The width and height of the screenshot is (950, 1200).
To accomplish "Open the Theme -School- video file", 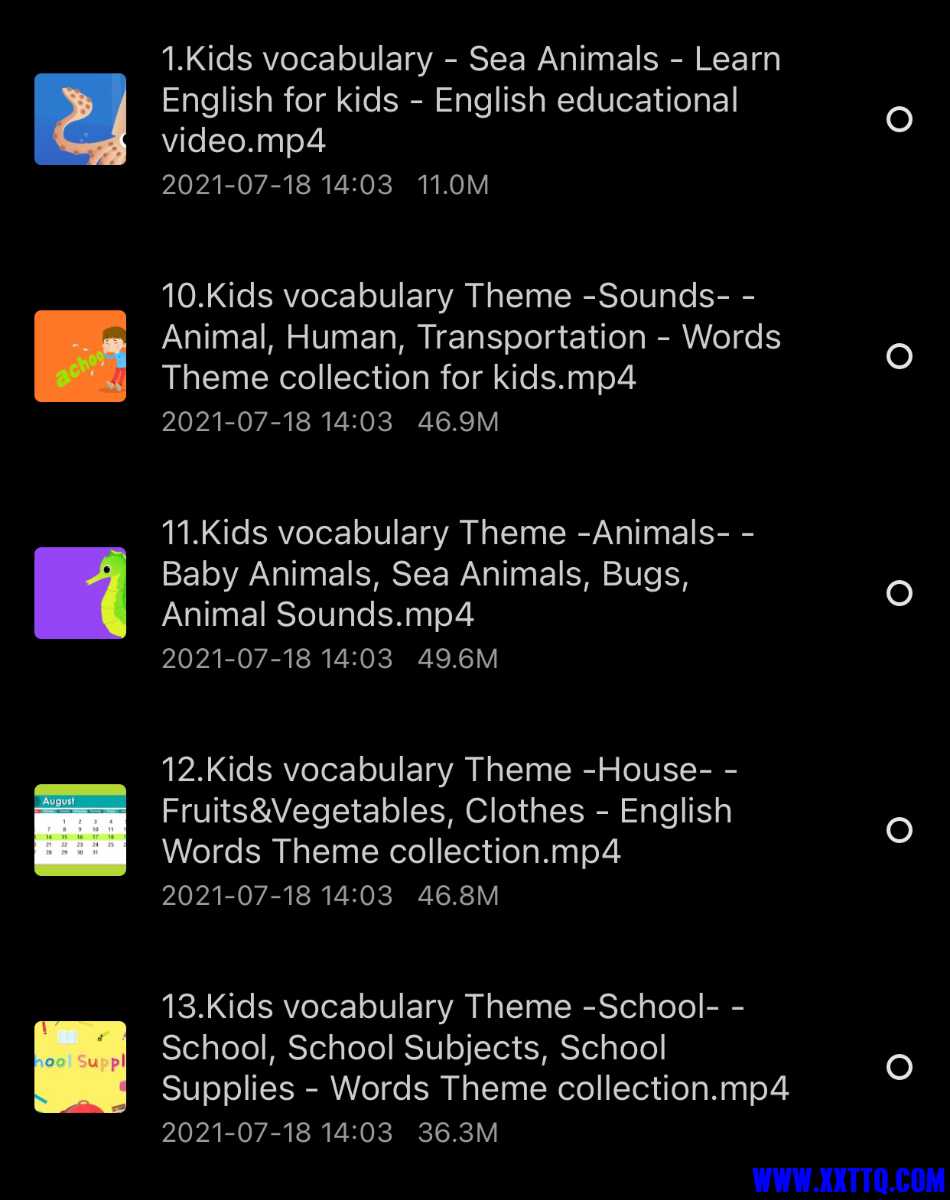I will [470, 1048].
